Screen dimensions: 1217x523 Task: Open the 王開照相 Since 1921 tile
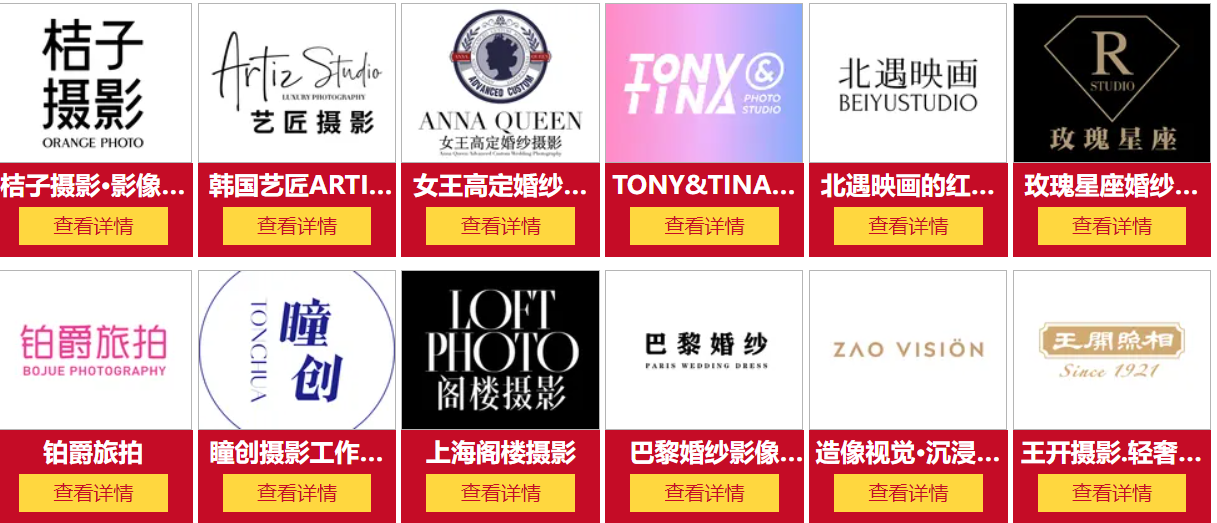(1112, 350)
